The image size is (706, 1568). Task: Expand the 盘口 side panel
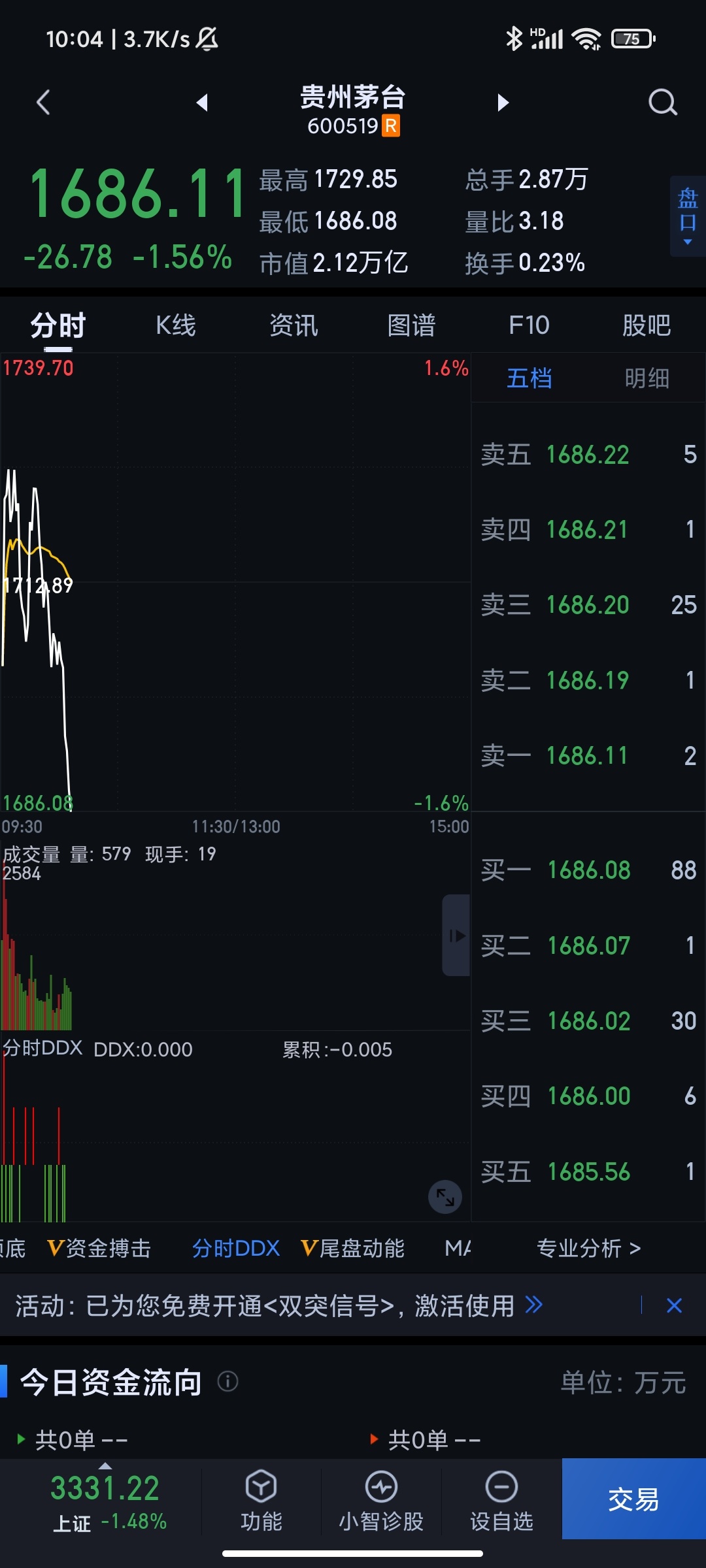(x=688, y=216)
